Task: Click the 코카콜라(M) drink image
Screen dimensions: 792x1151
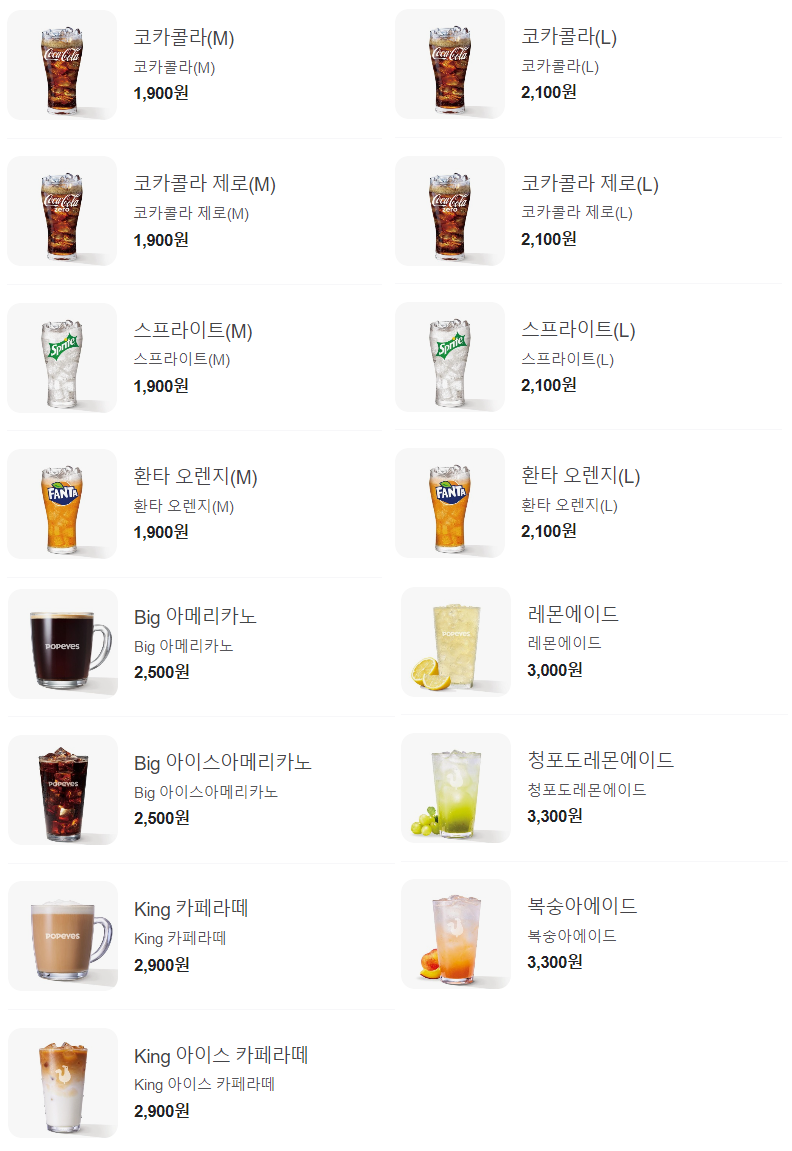Action: tap(61, 64)
